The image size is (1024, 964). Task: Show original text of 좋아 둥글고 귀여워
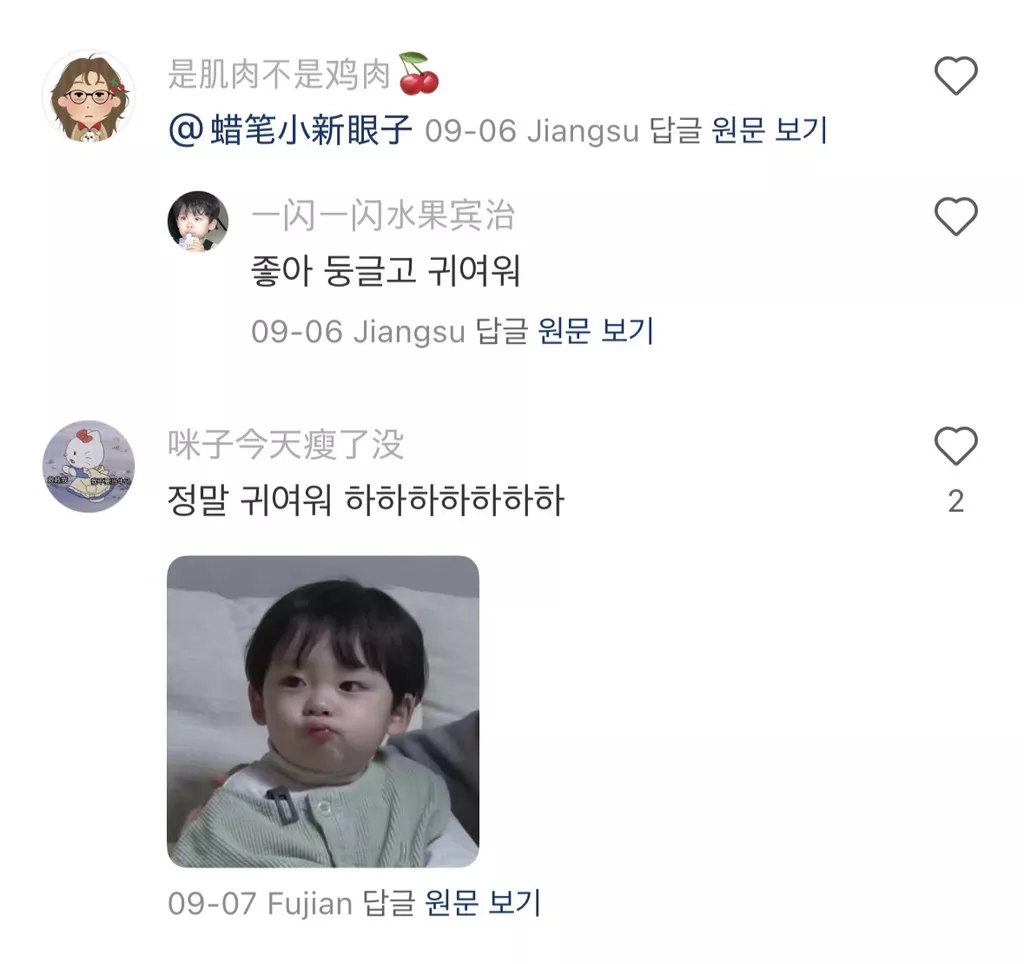coord(595,331)
